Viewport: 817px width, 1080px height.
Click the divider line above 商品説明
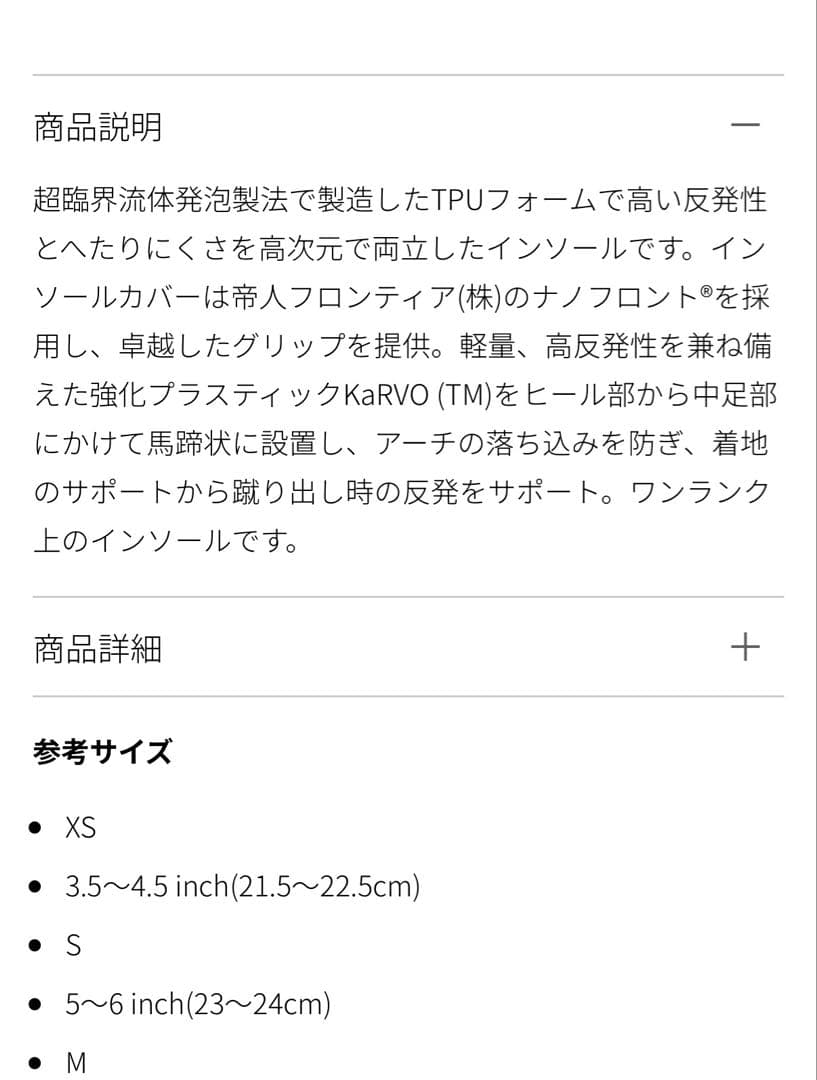408,72
